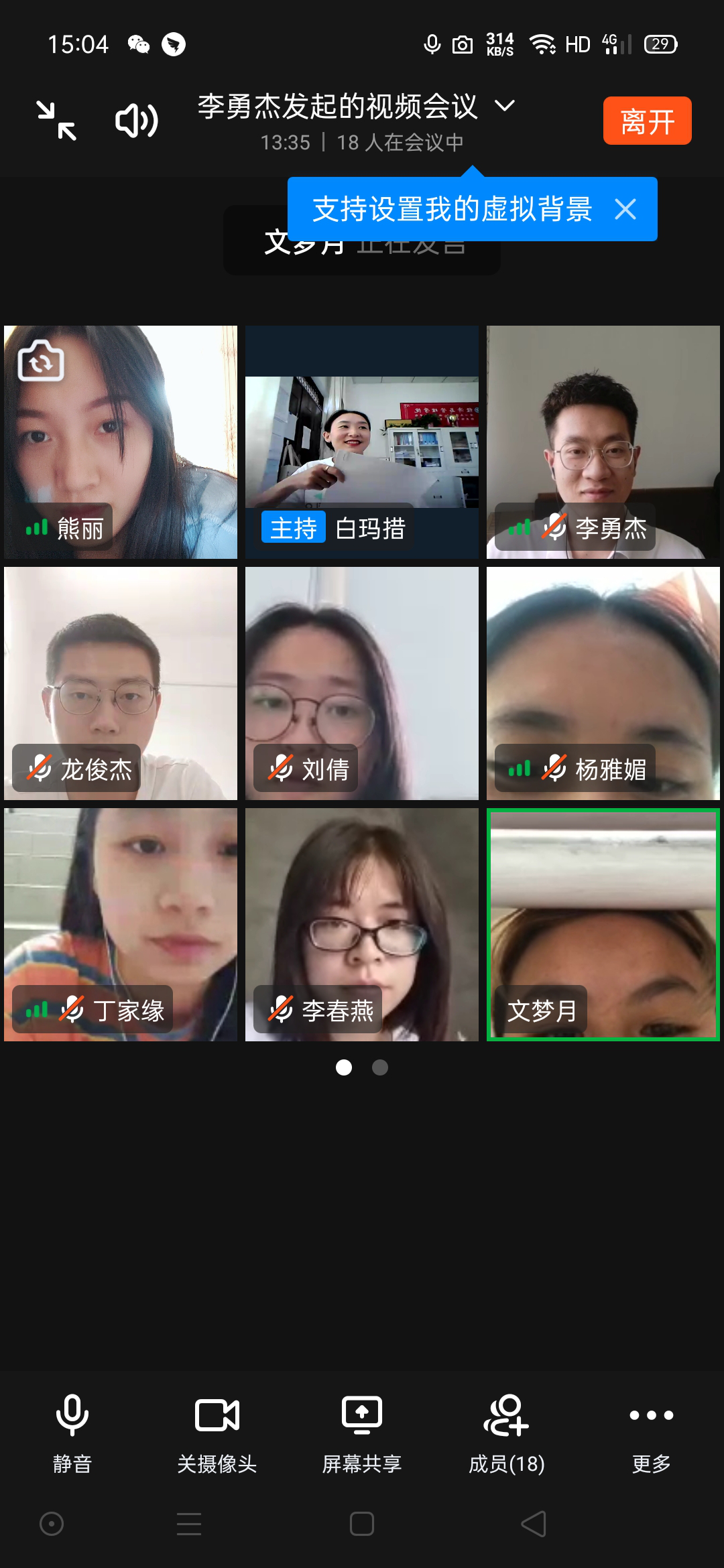The width and height of the screenshot is (724, 1568).
Task: Leave the meeting with 离开
Action: click(x=647, y=121)
